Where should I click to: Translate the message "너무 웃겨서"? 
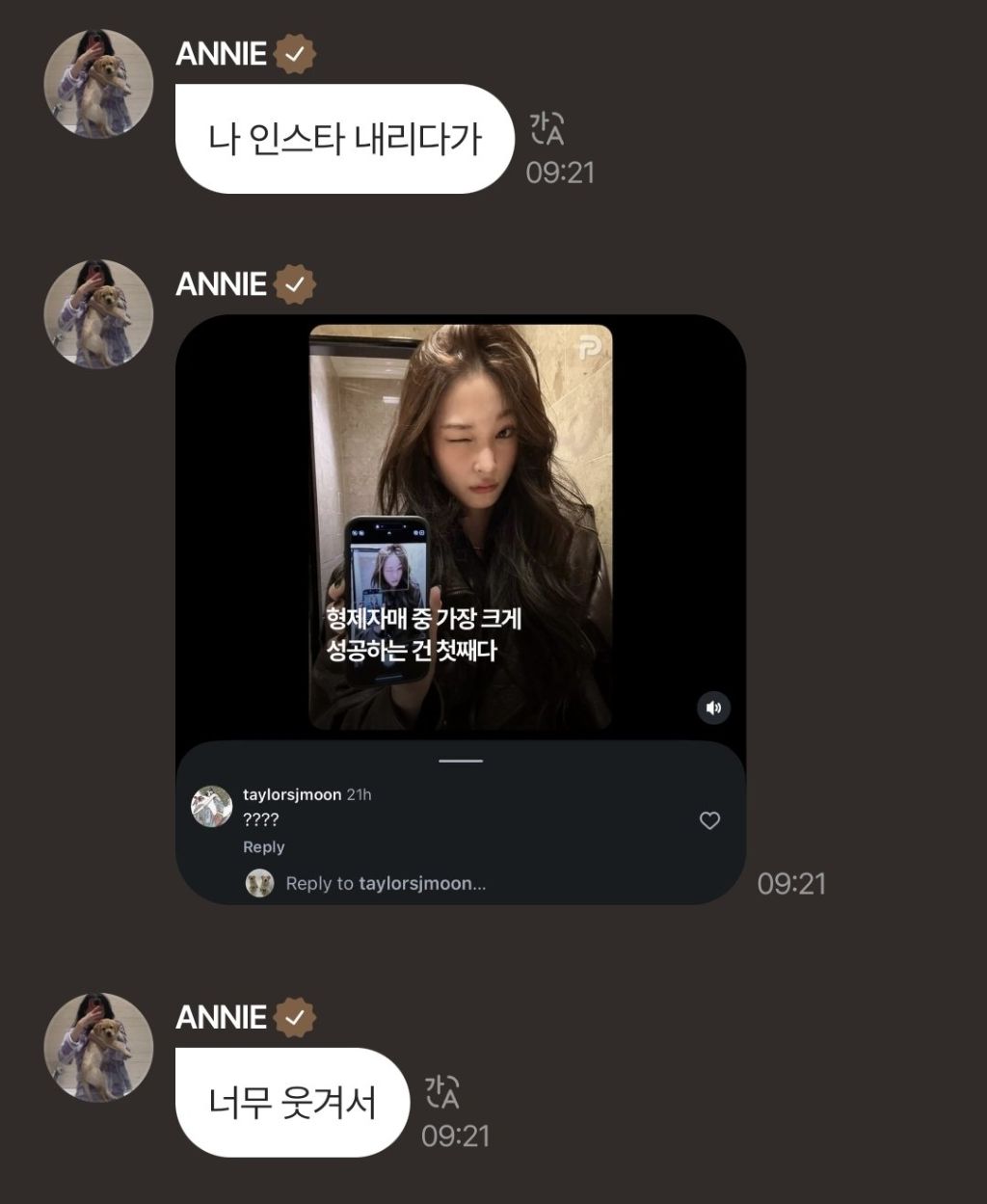(x=442, y=1092)
